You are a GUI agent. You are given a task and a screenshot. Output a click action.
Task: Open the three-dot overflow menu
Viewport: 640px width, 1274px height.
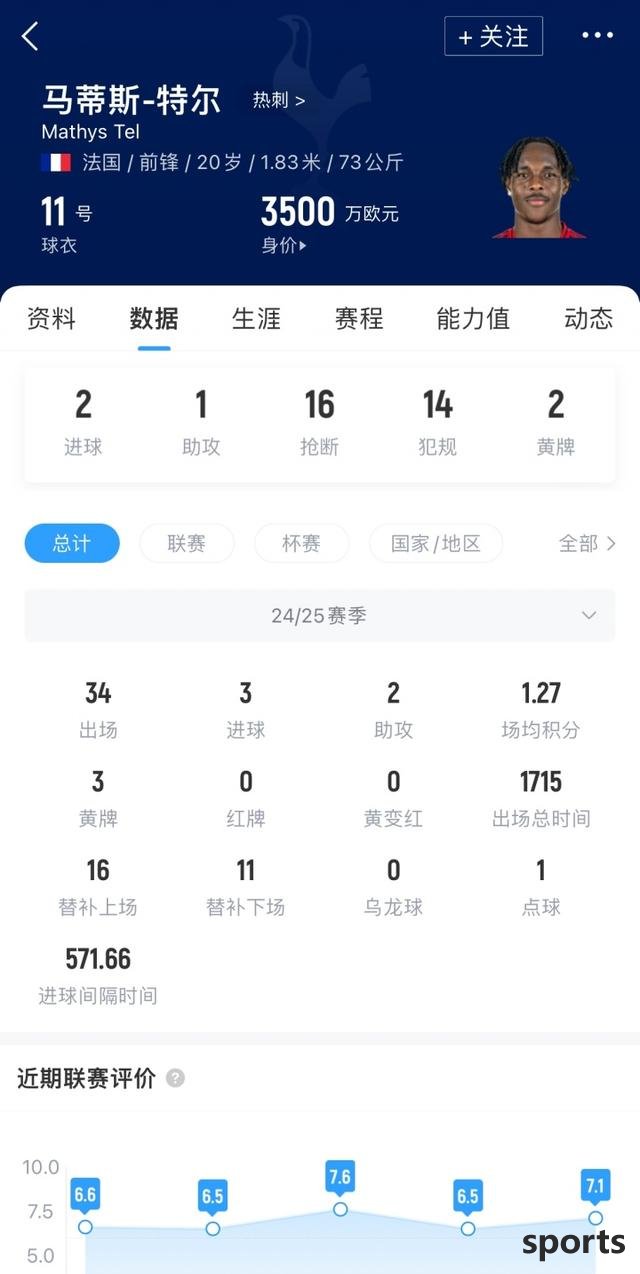[597, 36]
